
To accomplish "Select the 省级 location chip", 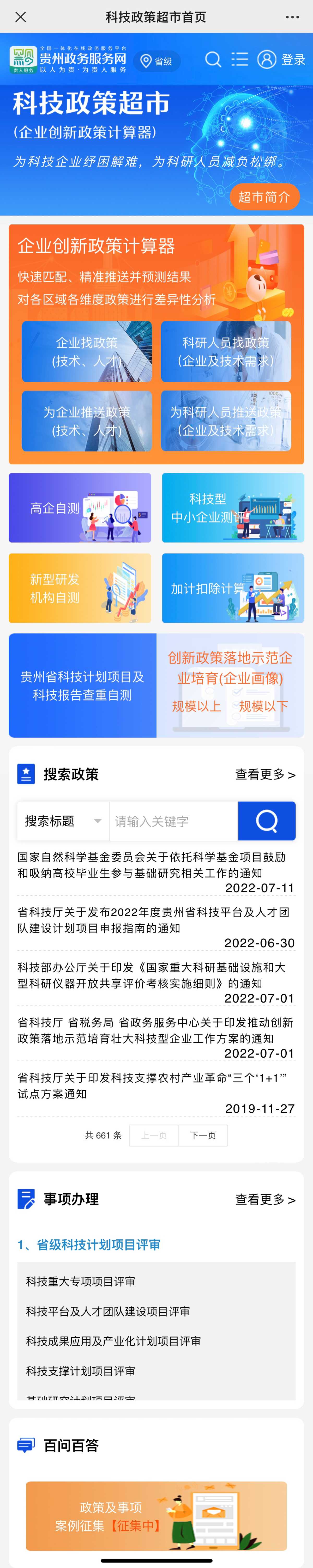I will pos(156,62).
